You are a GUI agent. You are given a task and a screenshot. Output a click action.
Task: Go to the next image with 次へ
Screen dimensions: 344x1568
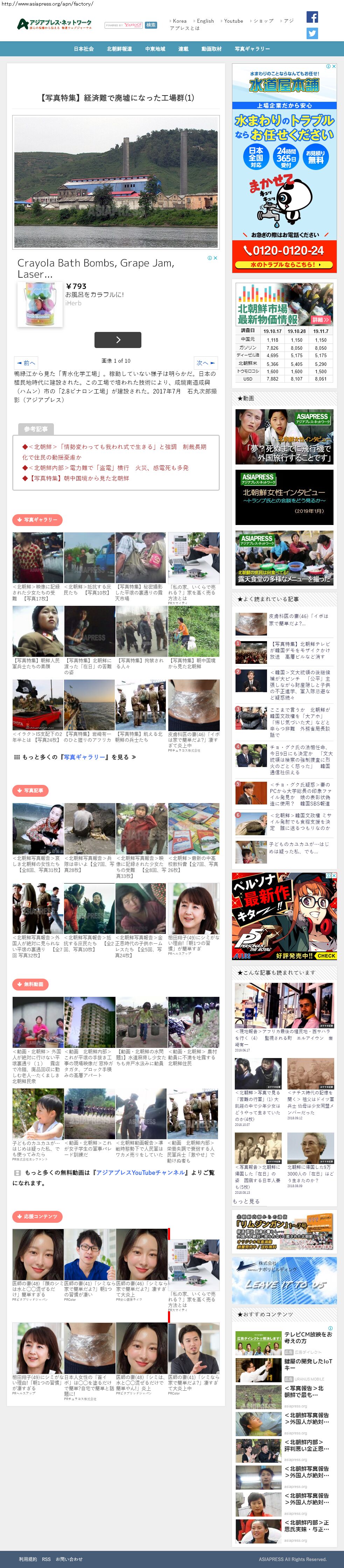point(205,362)
